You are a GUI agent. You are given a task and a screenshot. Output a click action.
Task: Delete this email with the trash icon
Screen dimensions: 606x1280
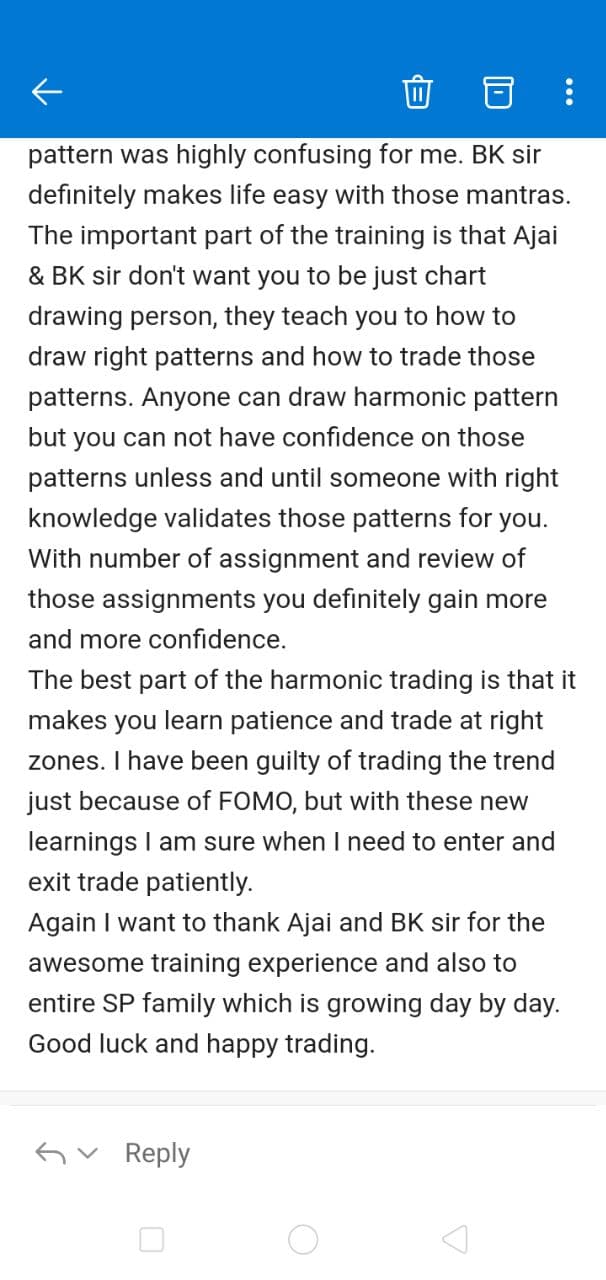point(417,93)
